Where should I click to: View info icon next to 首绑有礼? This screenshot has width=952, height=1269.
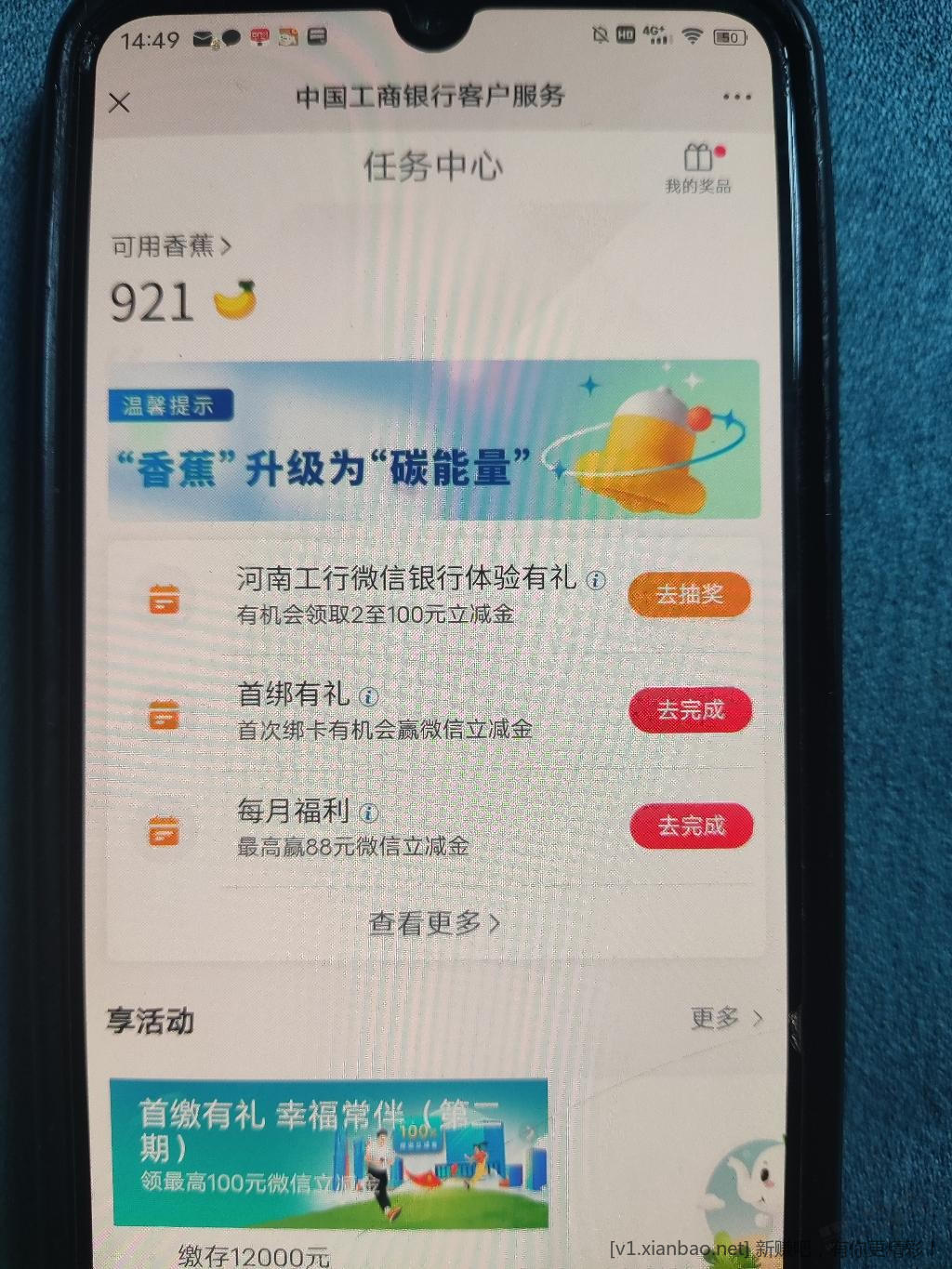coord(369,696)
